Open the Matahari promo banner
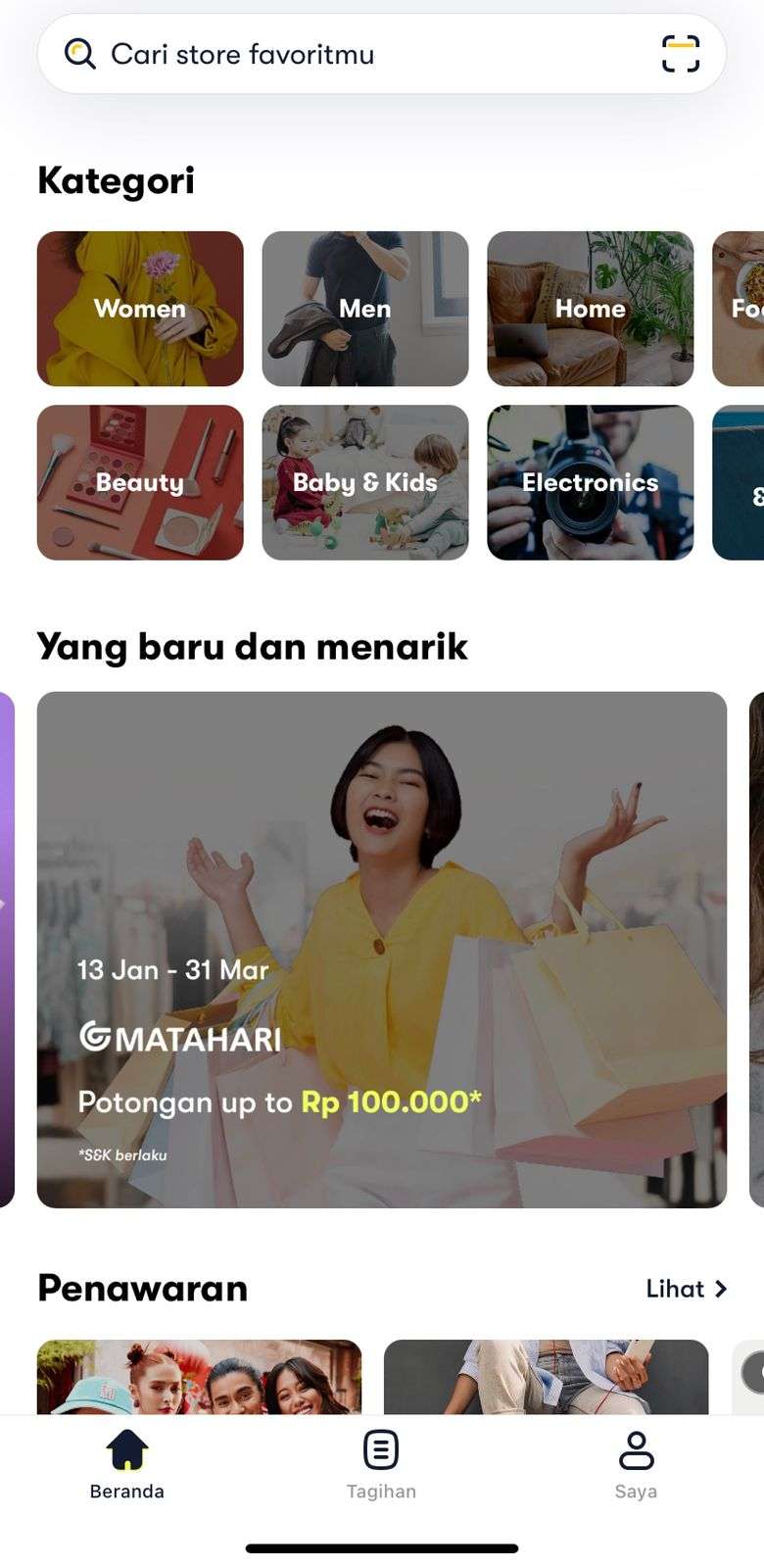Viewport: 764px width, 1568px height. [x=382, y=949]
